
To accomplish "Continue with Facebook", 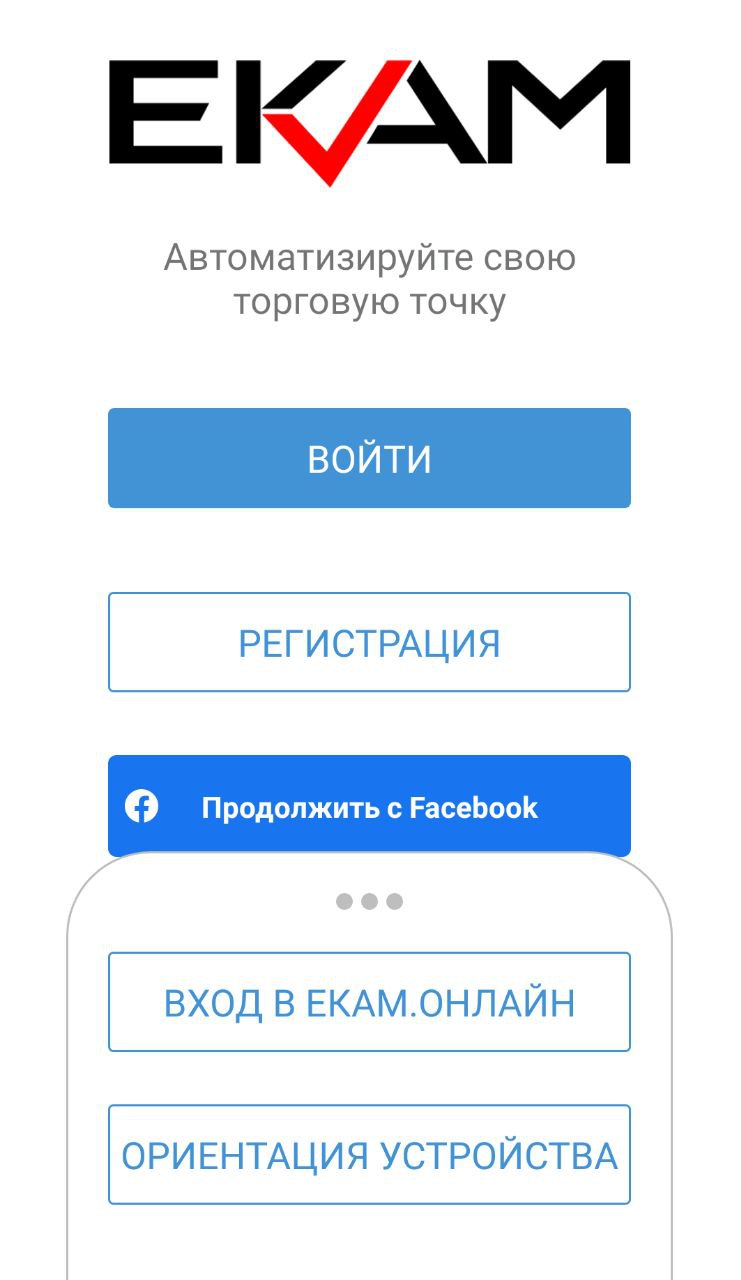I will pyautogui.click(x=369, y=806).
